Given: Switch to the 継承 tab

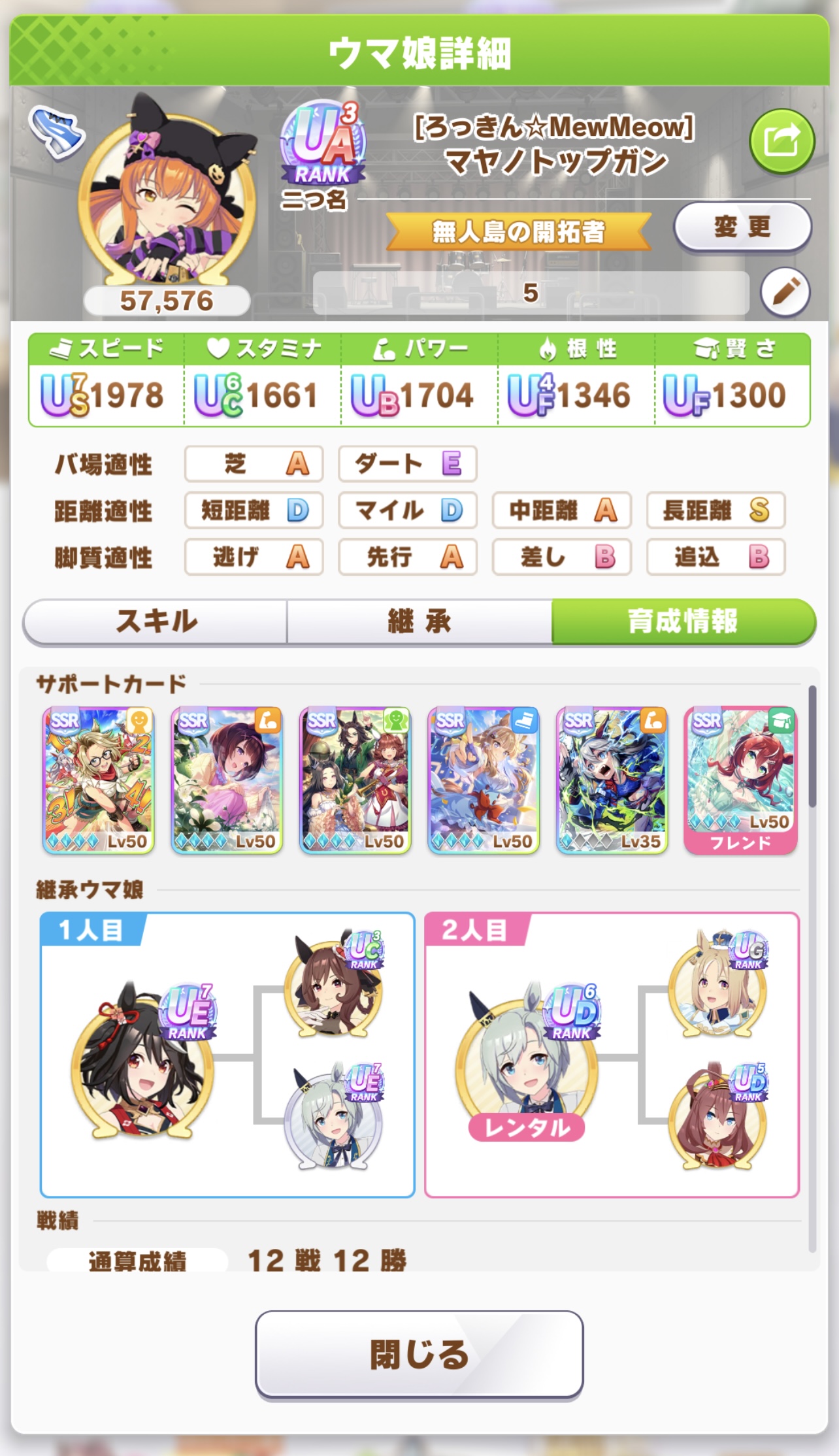Looking at the screenshot, I should click(x=419, y=621).
